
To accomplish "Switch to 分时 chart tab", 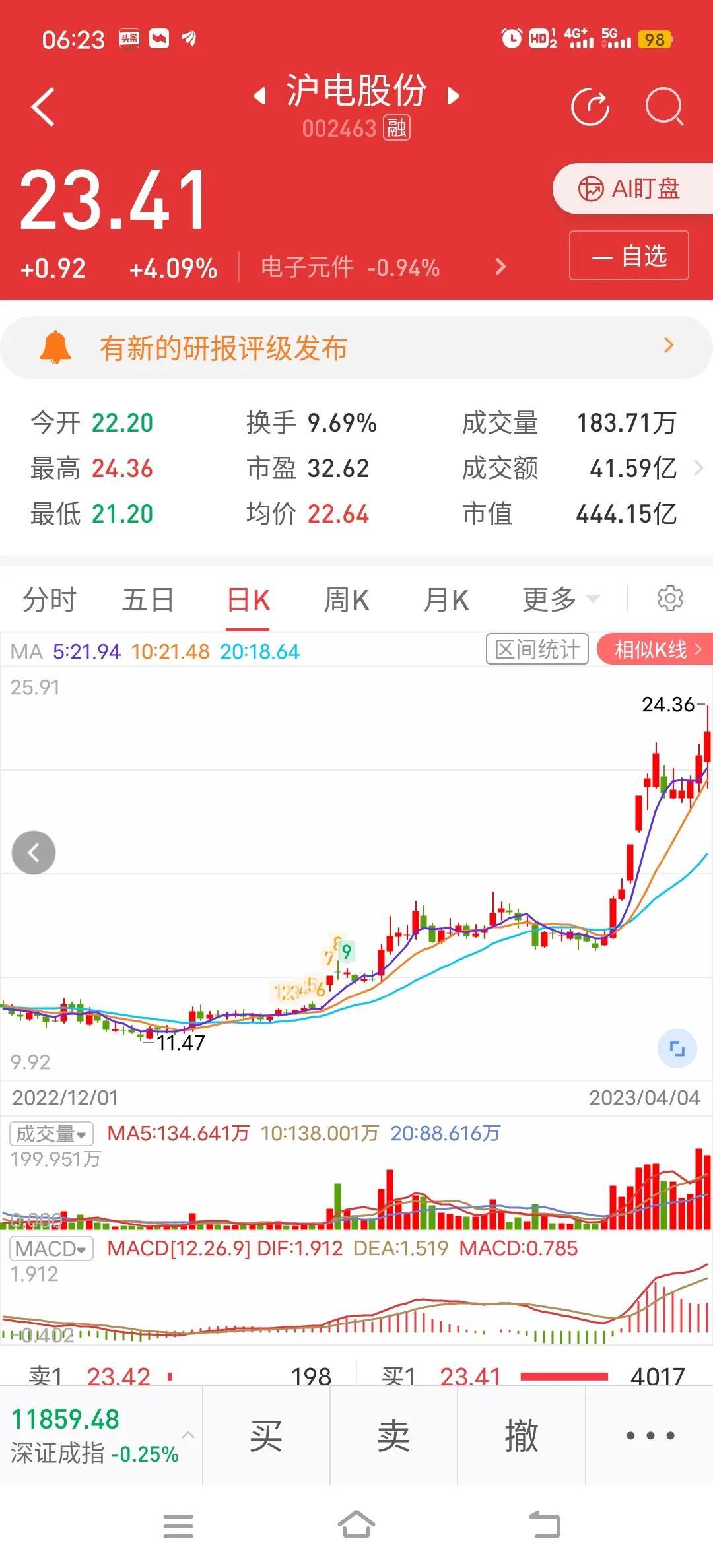I will (x=50, y=601).
